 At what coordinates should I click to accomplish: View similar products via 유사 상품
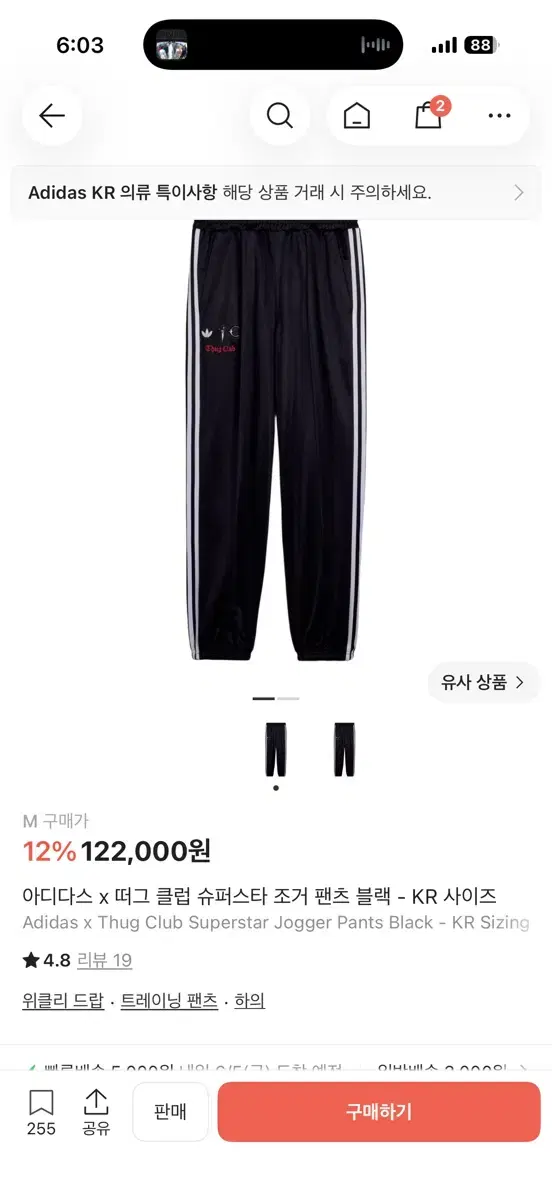tap(484, 683)
